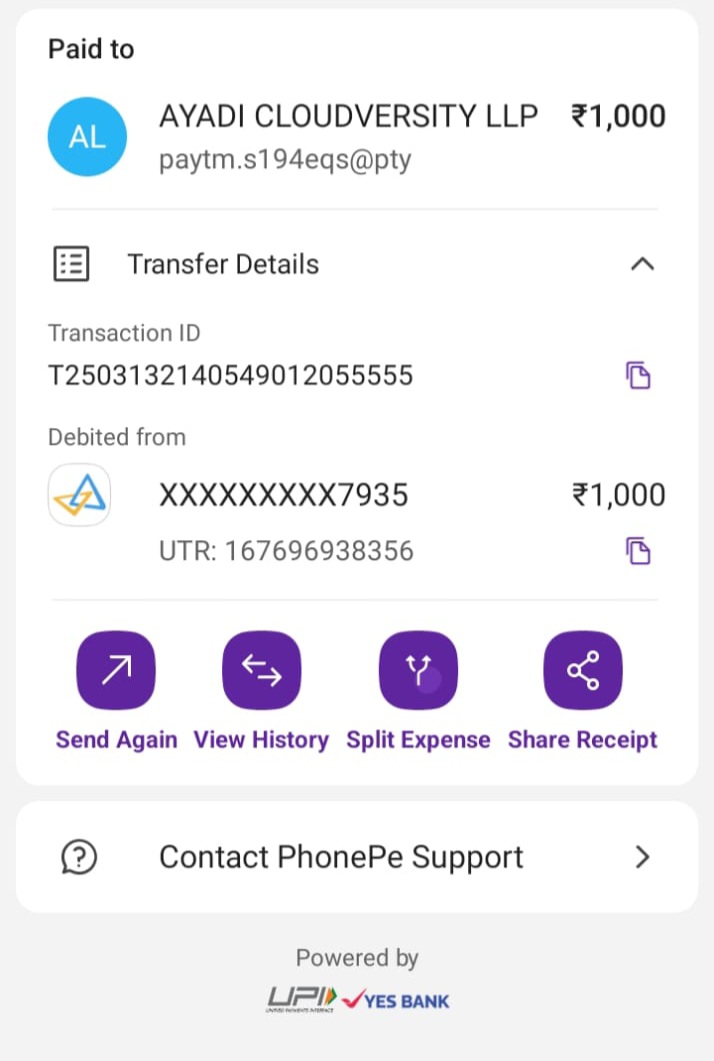Select Split Expense
Image resolution: width=714 pixels, height=1061 pixels.
click(418, 670)
